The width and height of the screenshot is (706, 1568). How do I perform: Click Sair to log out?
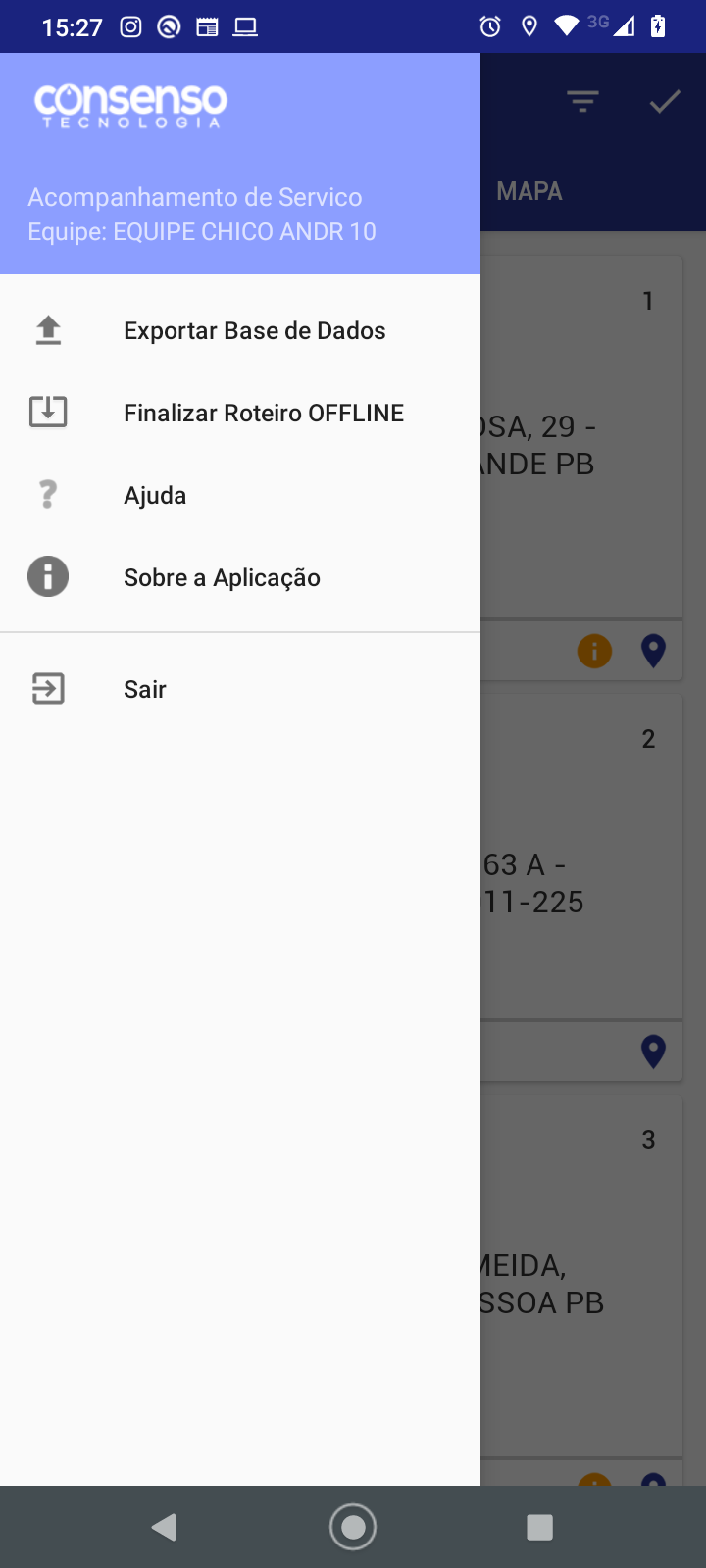point(144,688)
